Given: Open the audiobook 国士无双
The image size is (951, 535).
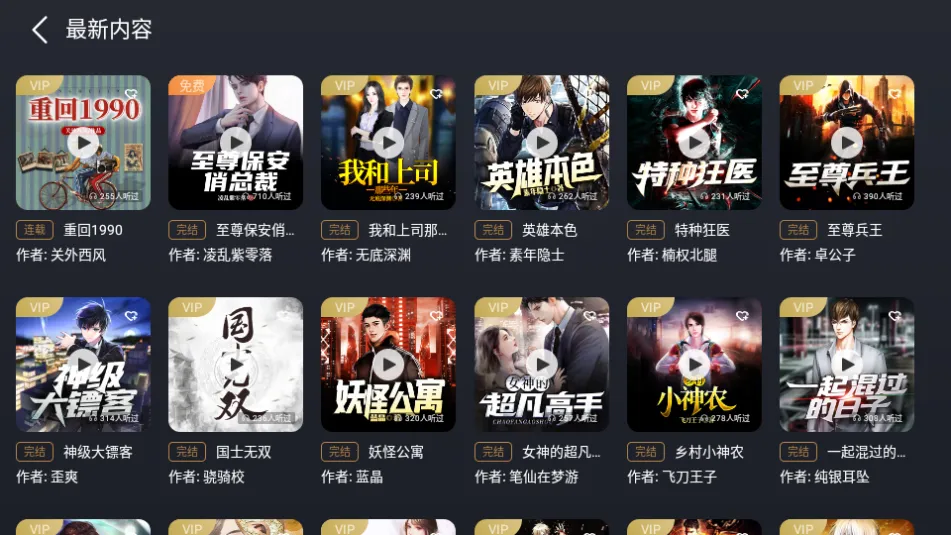Looking at the screenshot, I should pyautogui.click(x=236, y=365).
